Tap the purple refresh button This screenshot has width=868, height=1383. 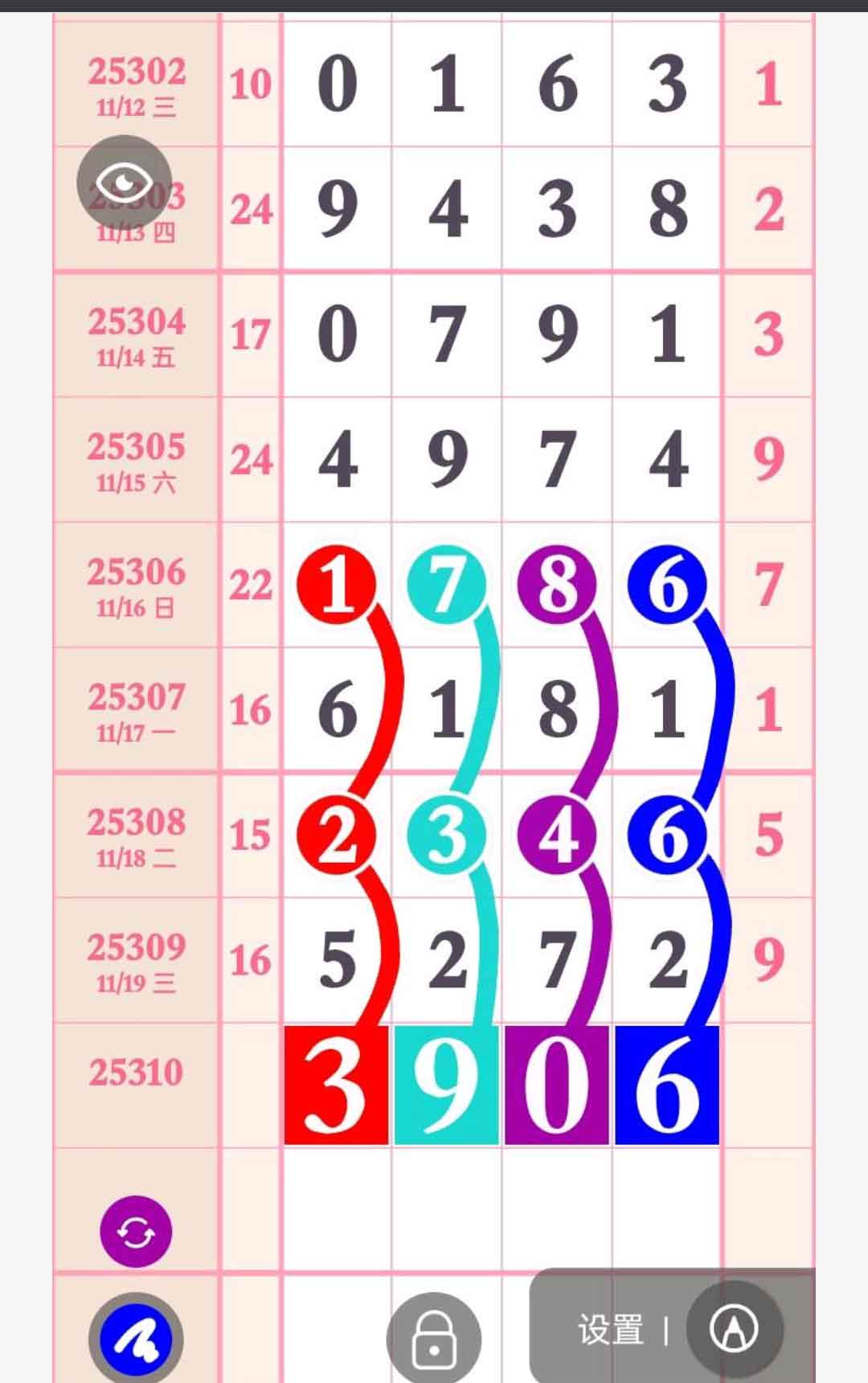135,1231
